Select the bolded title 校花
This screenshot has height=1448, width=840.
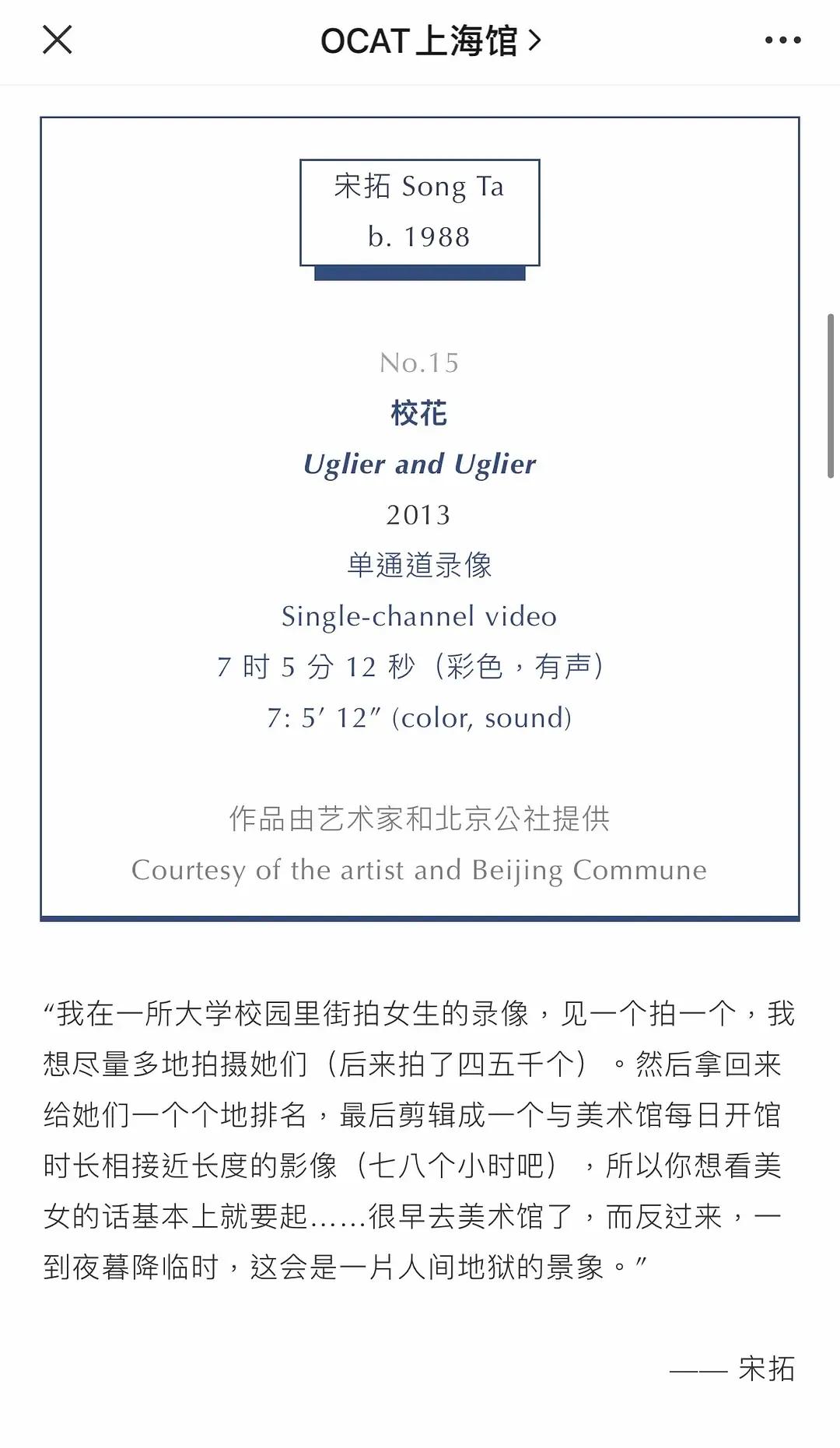[420, 414]
